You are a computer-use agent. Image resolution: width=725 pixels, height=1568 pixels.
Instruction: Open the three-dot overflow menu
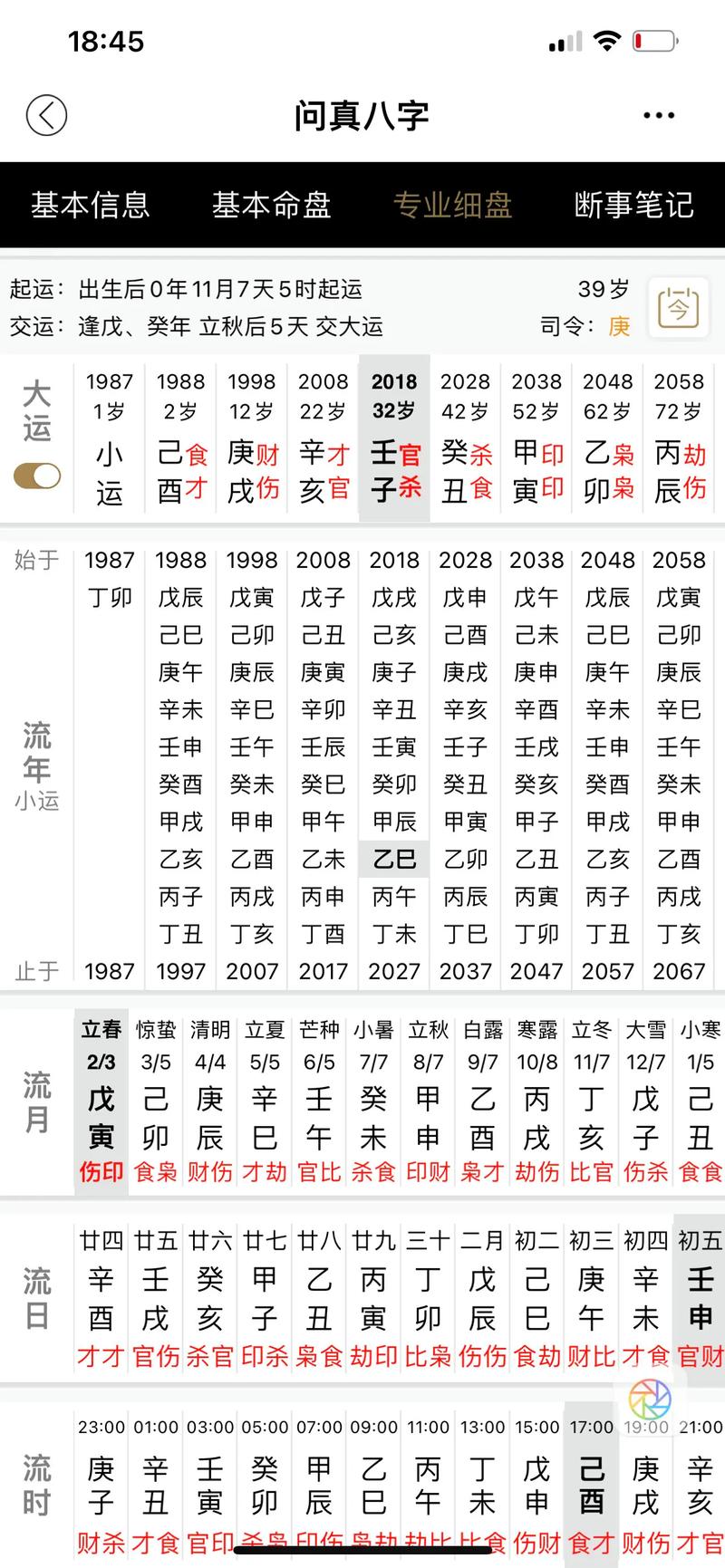point(659,116)
